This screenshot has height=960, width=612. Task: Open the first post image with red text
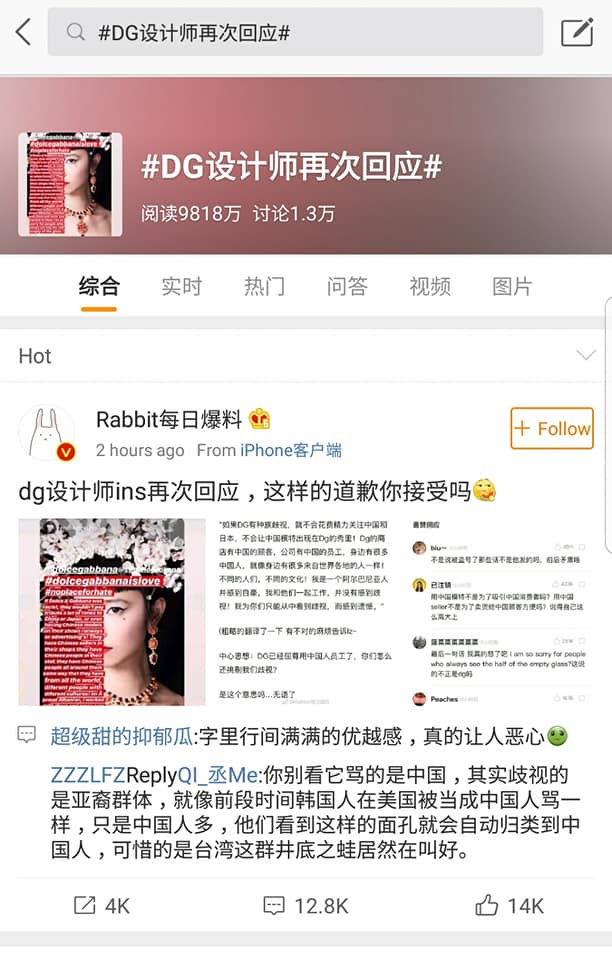click(x=112, y=612)
